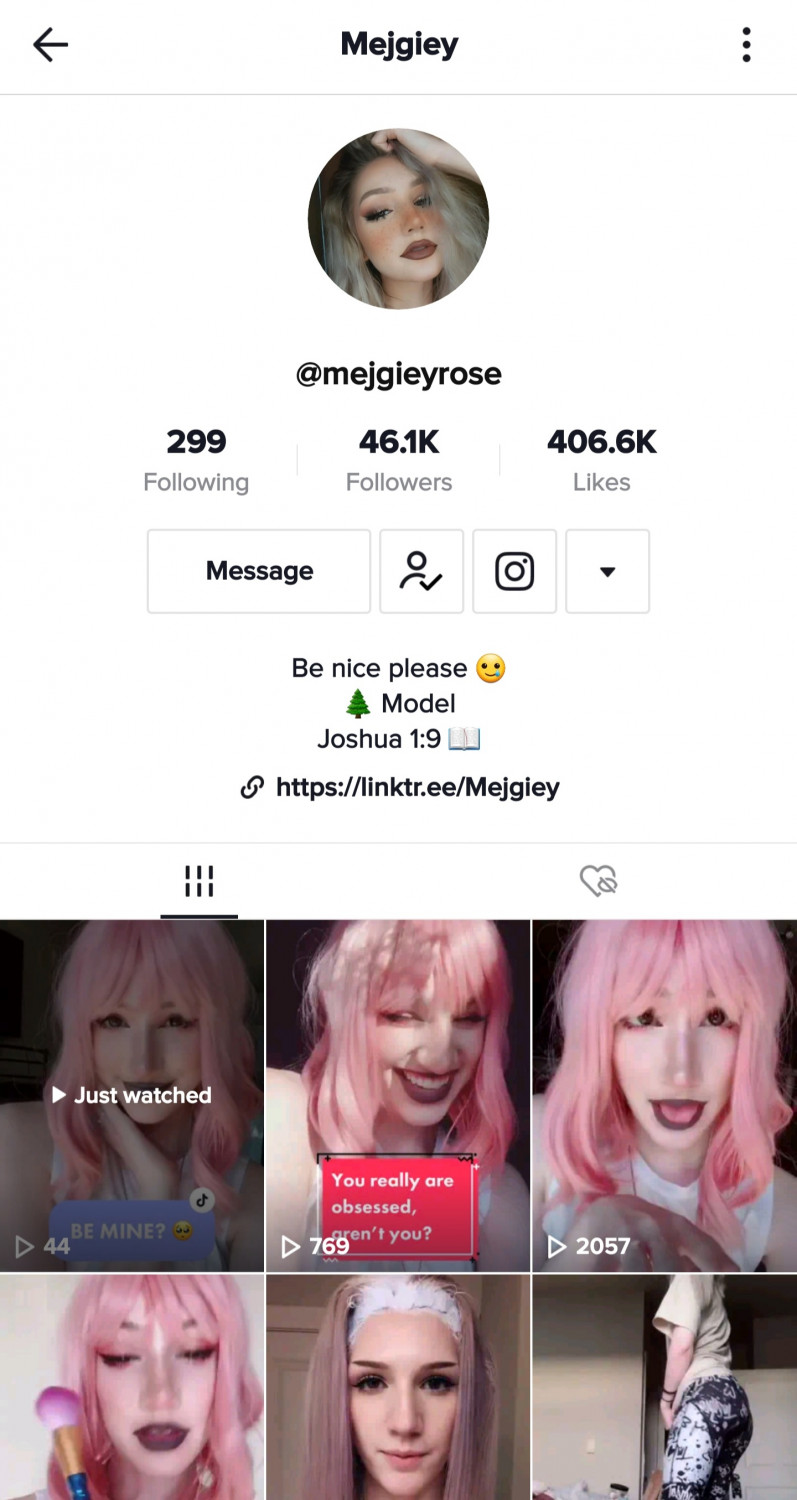Tap the Message button
Image resolution: width=797 pixels, height=1500 pixels.
[x=259, y=571]
